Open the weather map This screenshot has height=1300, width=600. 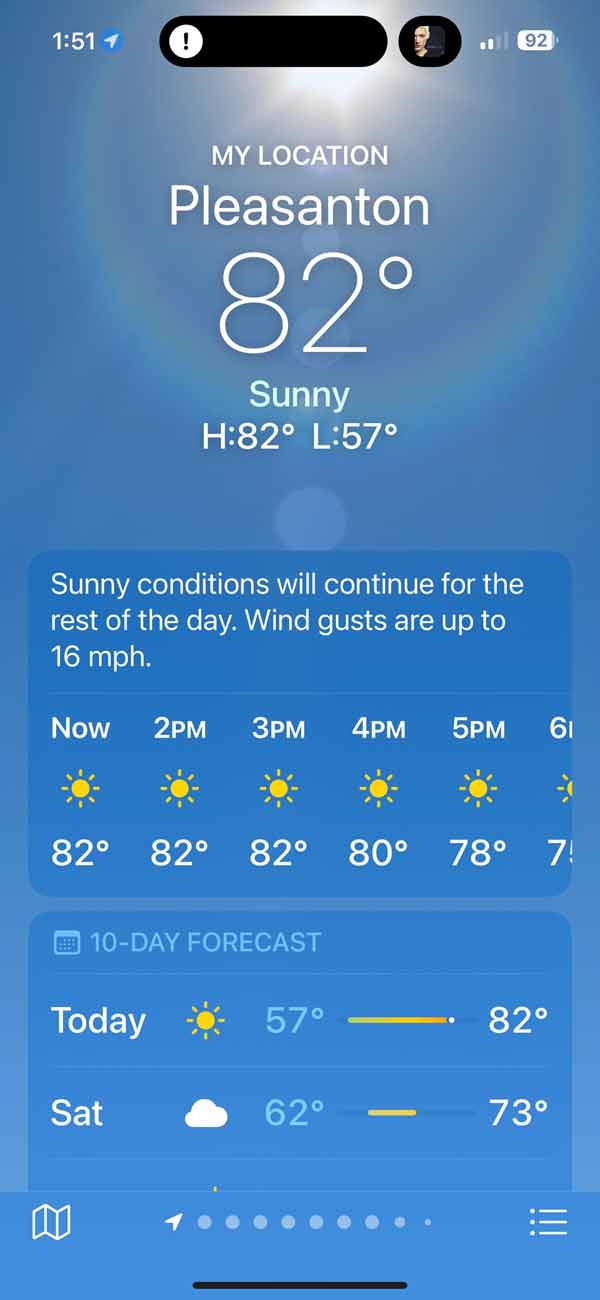click(52, 1221)
